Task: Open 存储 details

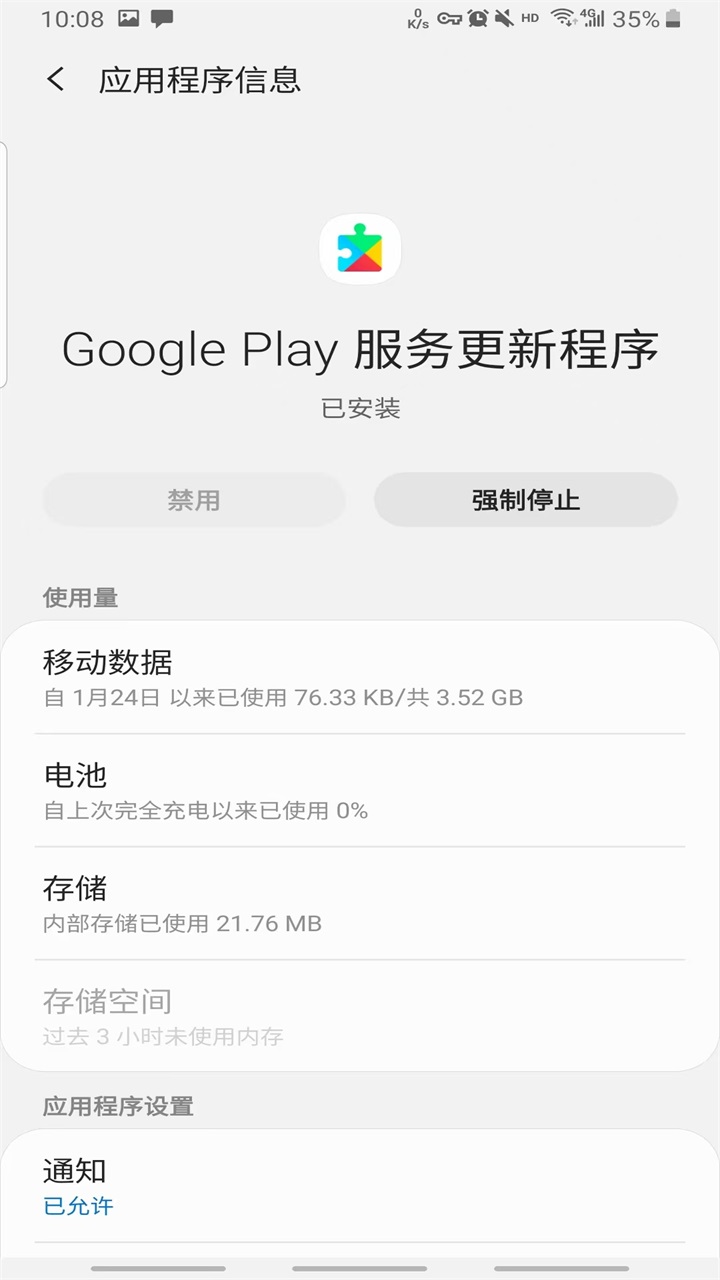Action: (x=360, y=904)
